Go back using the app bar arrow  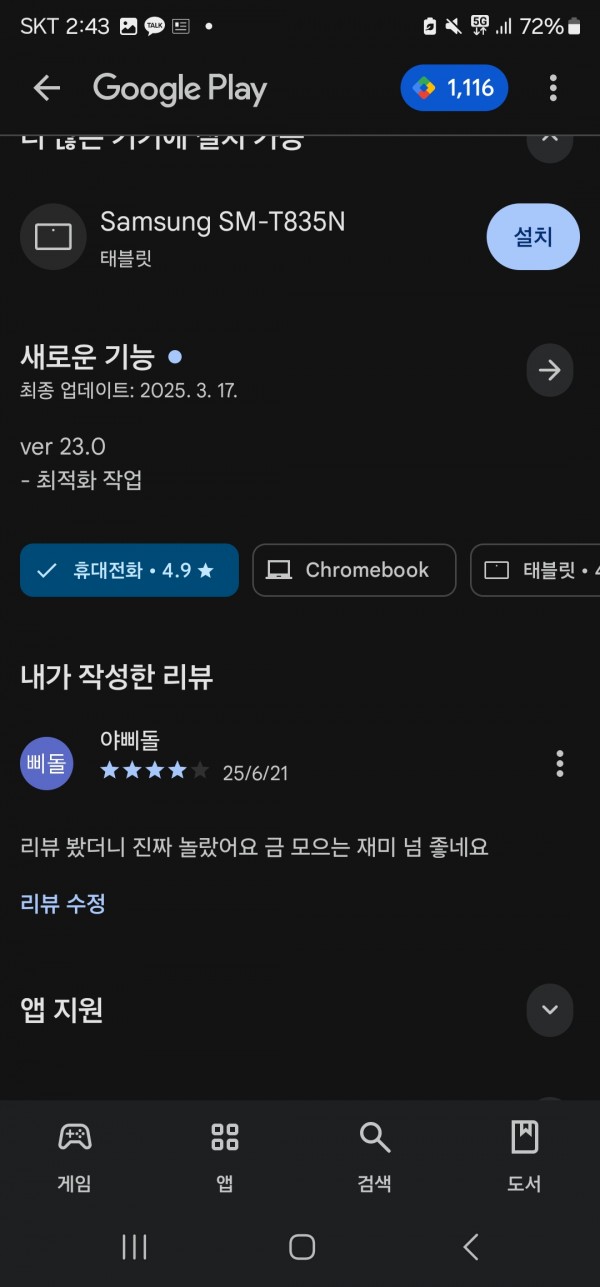coord(47,88)
